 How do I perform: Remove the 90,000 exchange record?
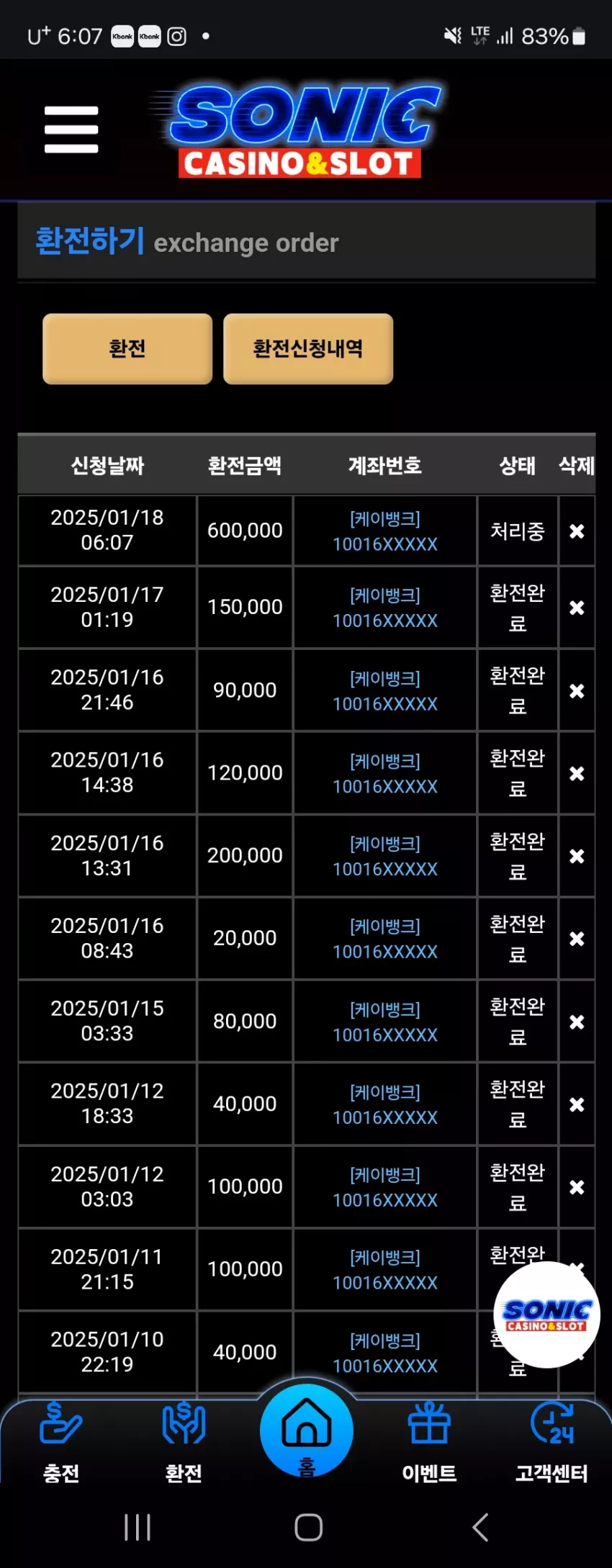[x=577, y=690]
